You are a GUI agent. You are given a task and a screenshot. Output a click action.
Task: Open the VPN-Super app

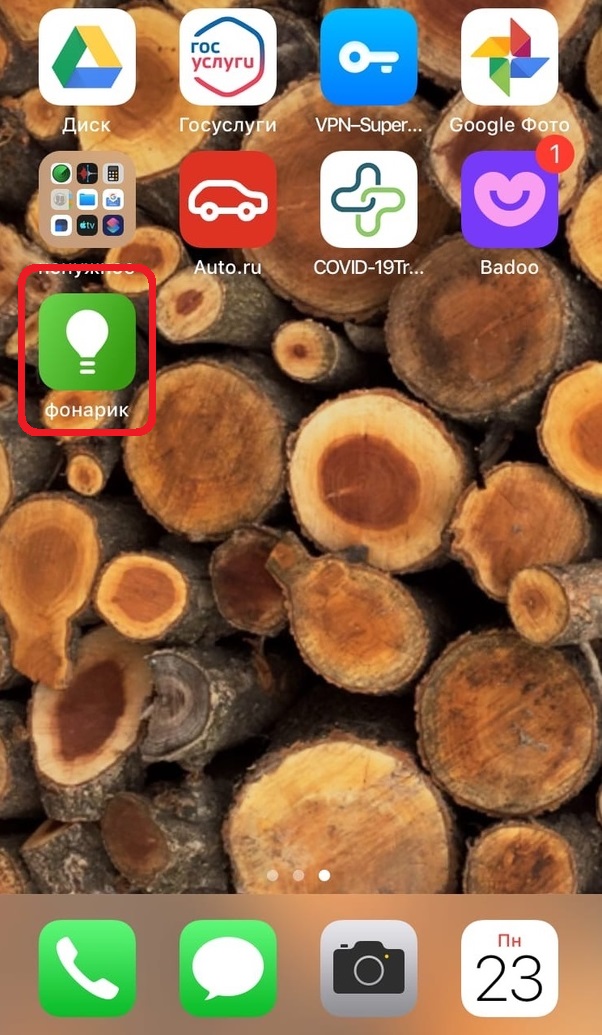coord(369,57)
